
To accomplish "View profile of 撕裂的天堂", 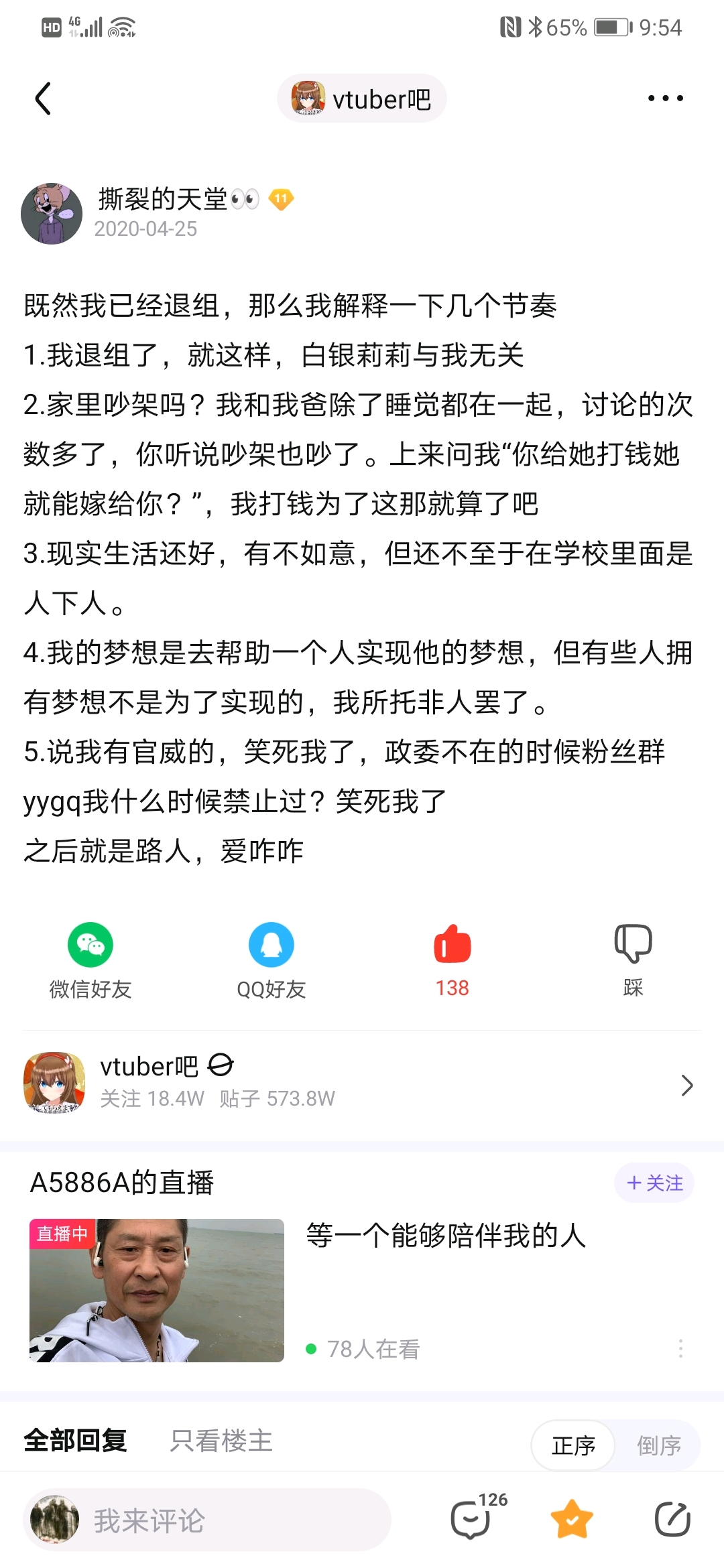I will pyautogui.click(x=52, y=214).
